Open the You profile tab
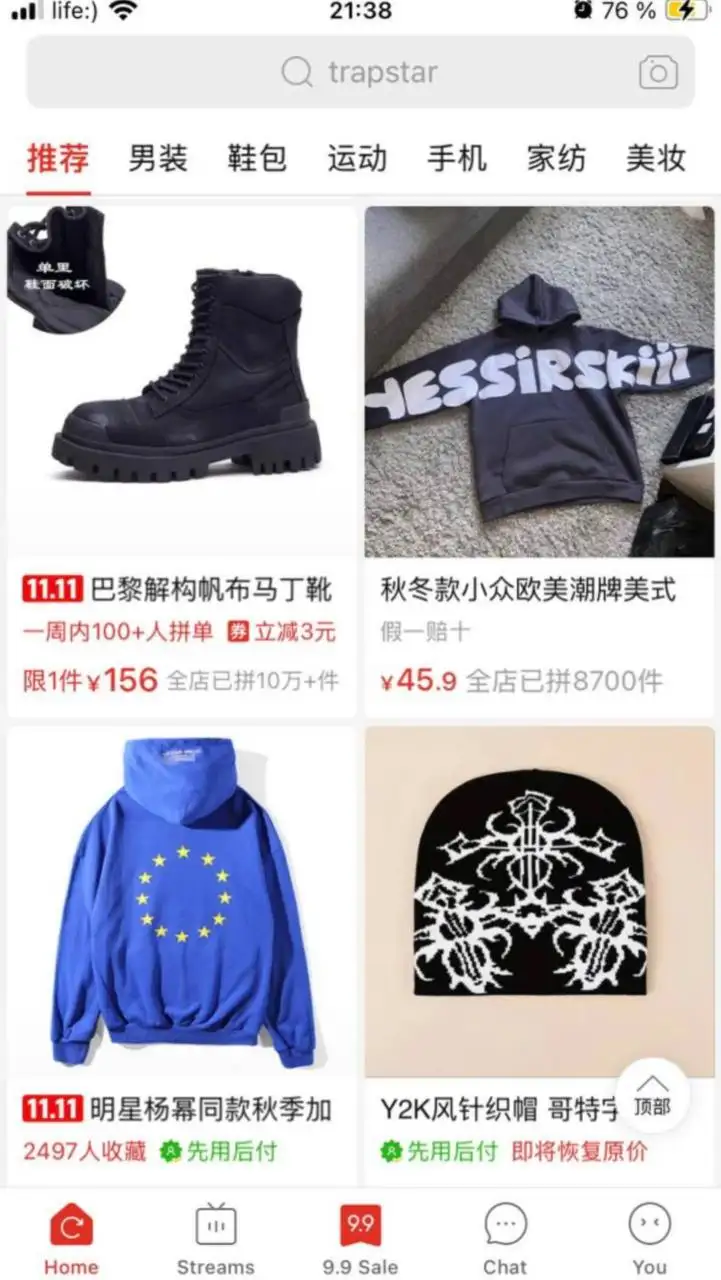This screenshot has width=721, height=1280. (649, 1240)
